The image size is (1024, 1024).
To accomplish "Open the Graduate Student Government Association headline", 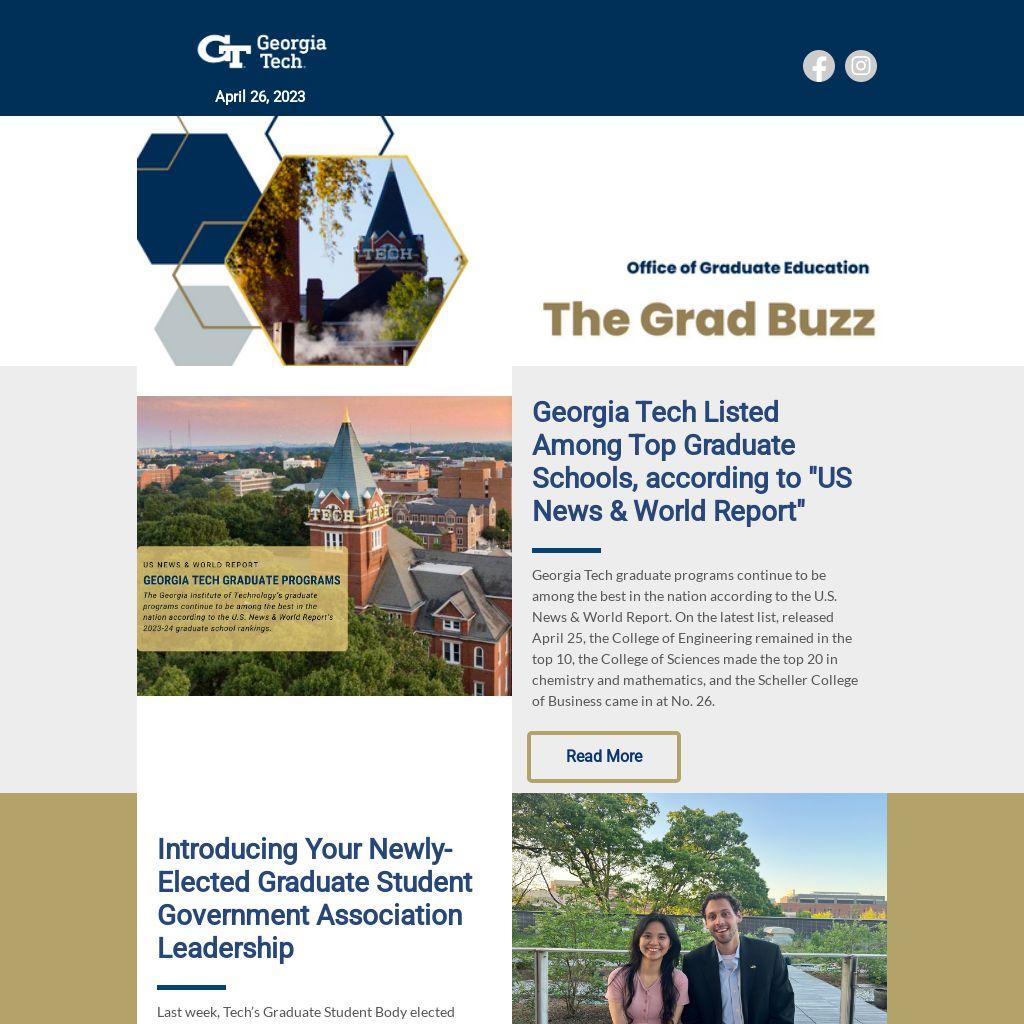I will point(314,898).
